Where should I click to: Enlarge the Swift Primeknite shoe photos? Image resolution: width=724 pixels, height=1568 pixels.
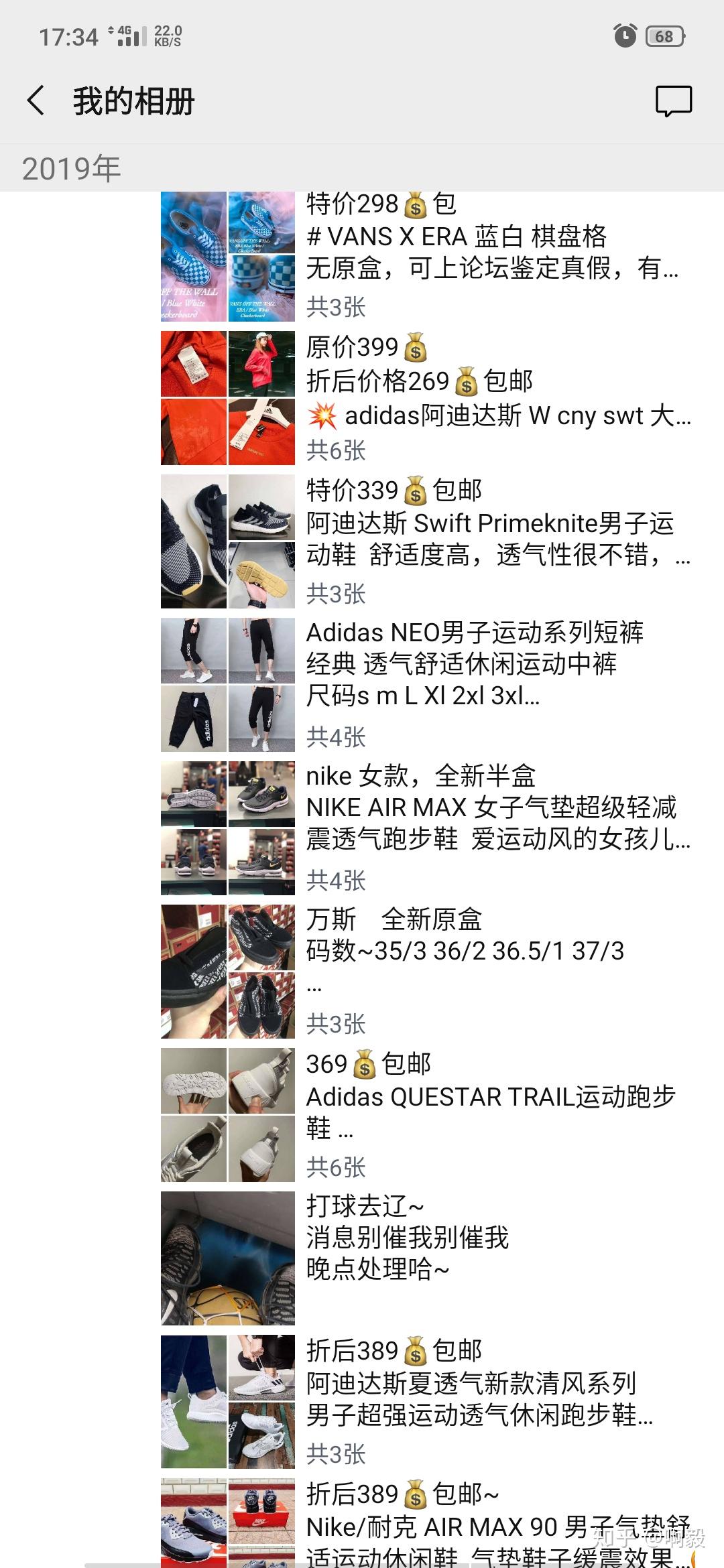point(228,541)
